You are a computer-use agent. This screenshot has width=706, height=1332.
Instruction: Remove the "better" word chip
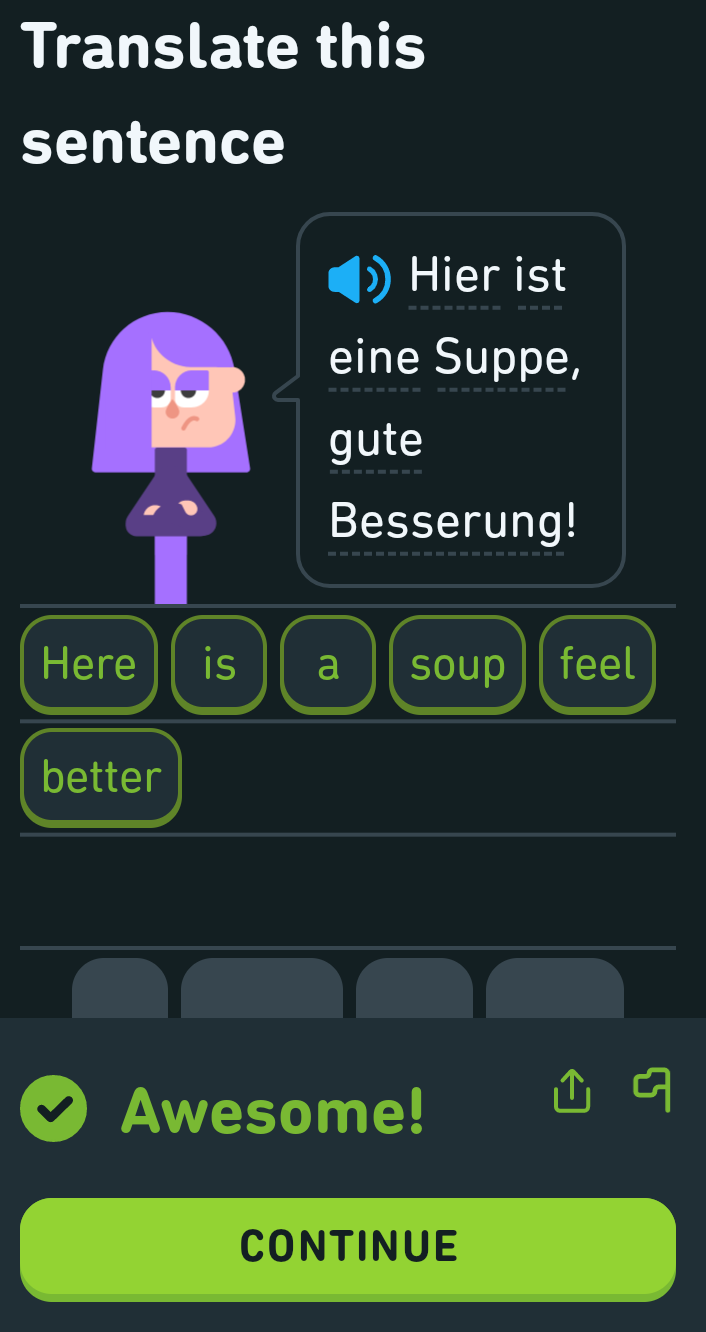point(101,777)
